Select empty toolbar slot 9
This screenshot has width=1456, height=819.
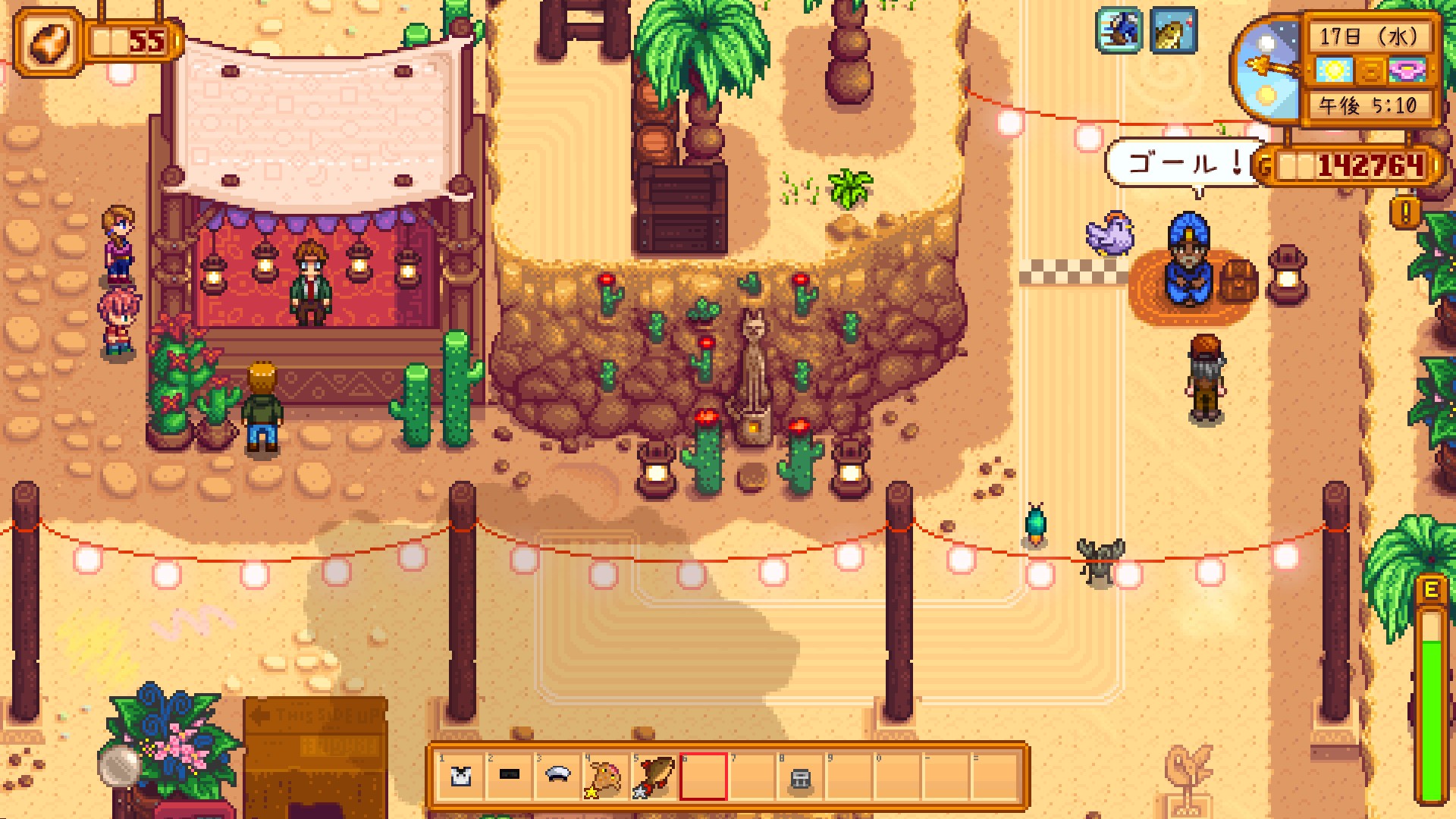(849, 777)
